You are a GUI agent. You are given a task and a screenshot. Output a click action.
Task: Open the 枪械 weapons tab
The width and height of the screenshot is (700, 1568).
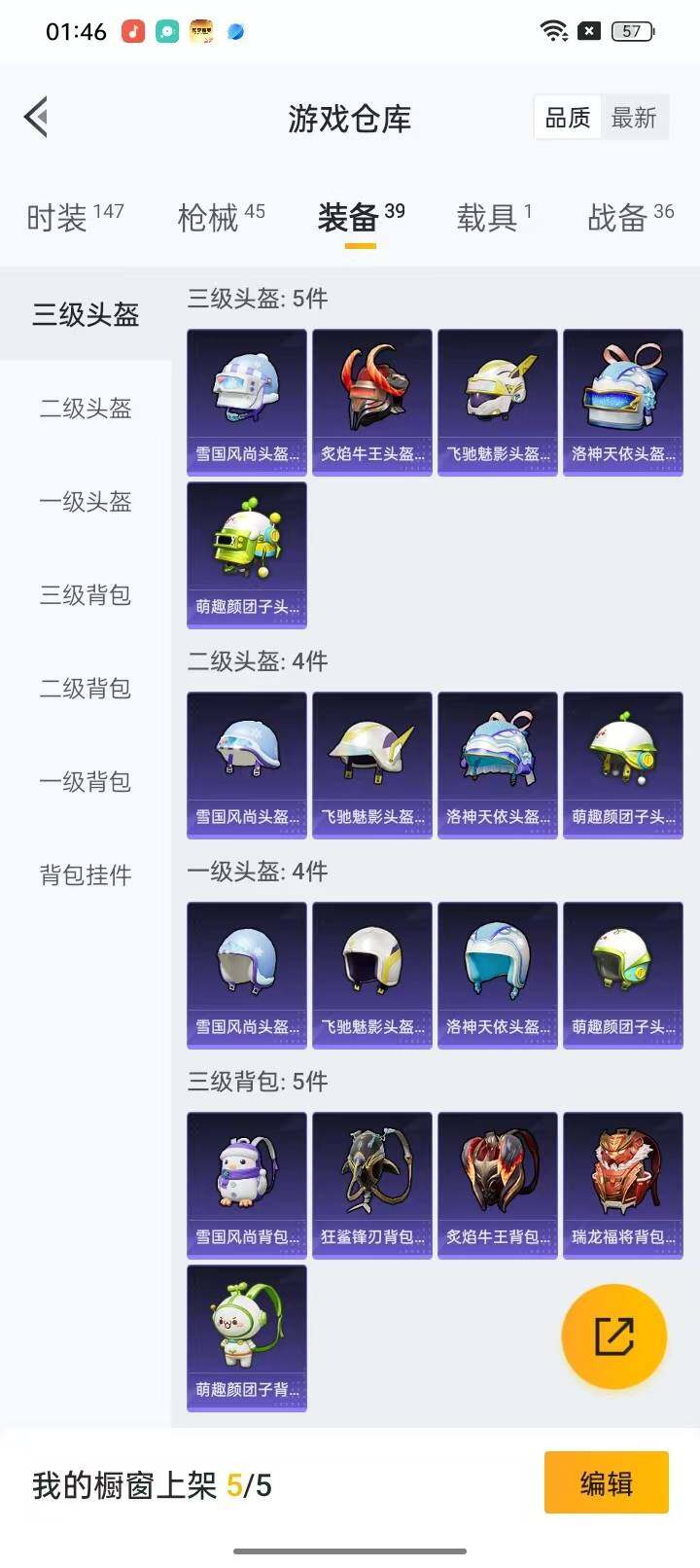[x=209, y=218]
